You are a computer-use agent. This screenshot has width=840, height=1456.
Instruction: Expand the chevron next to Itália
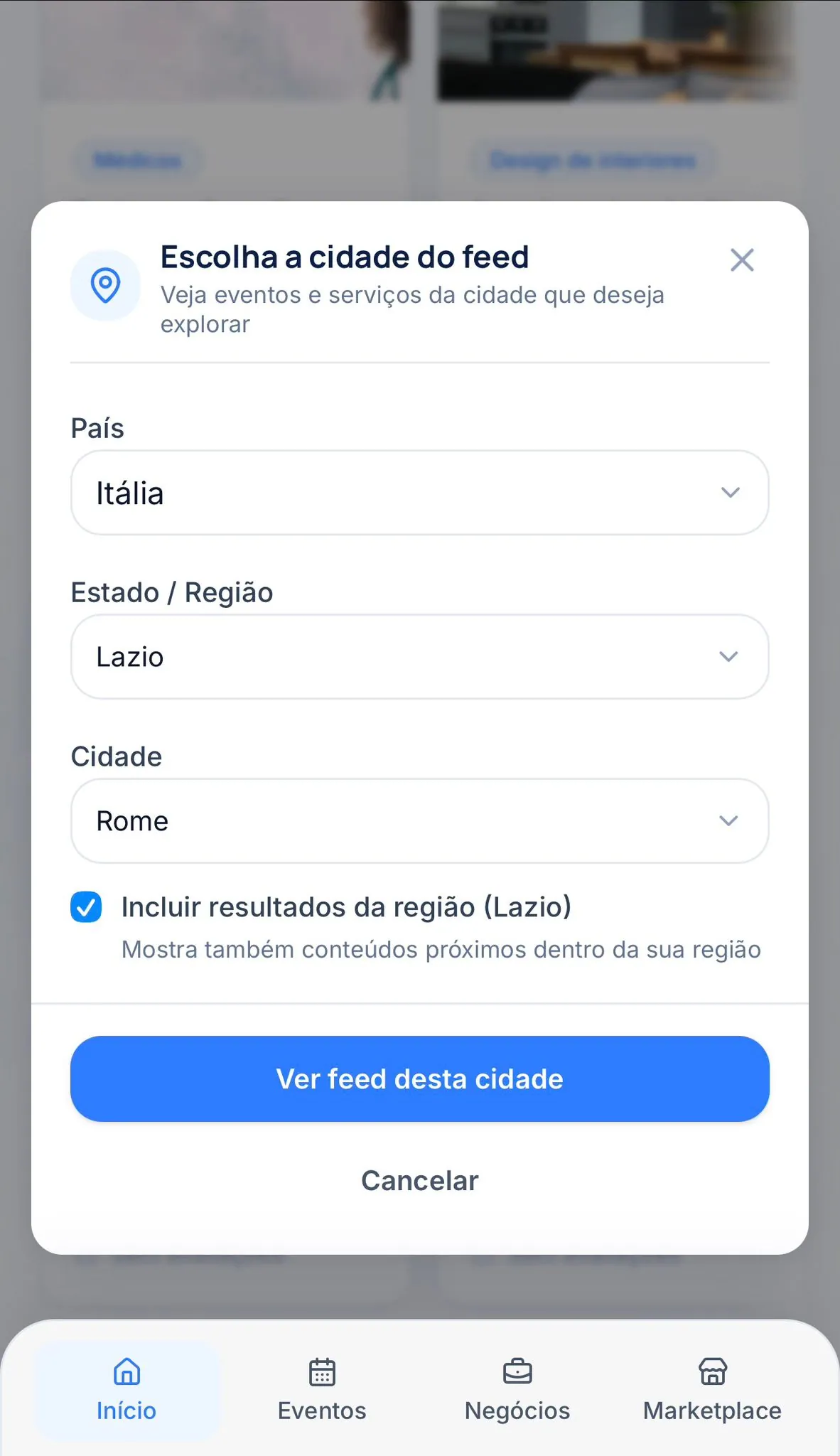(729, 492)
